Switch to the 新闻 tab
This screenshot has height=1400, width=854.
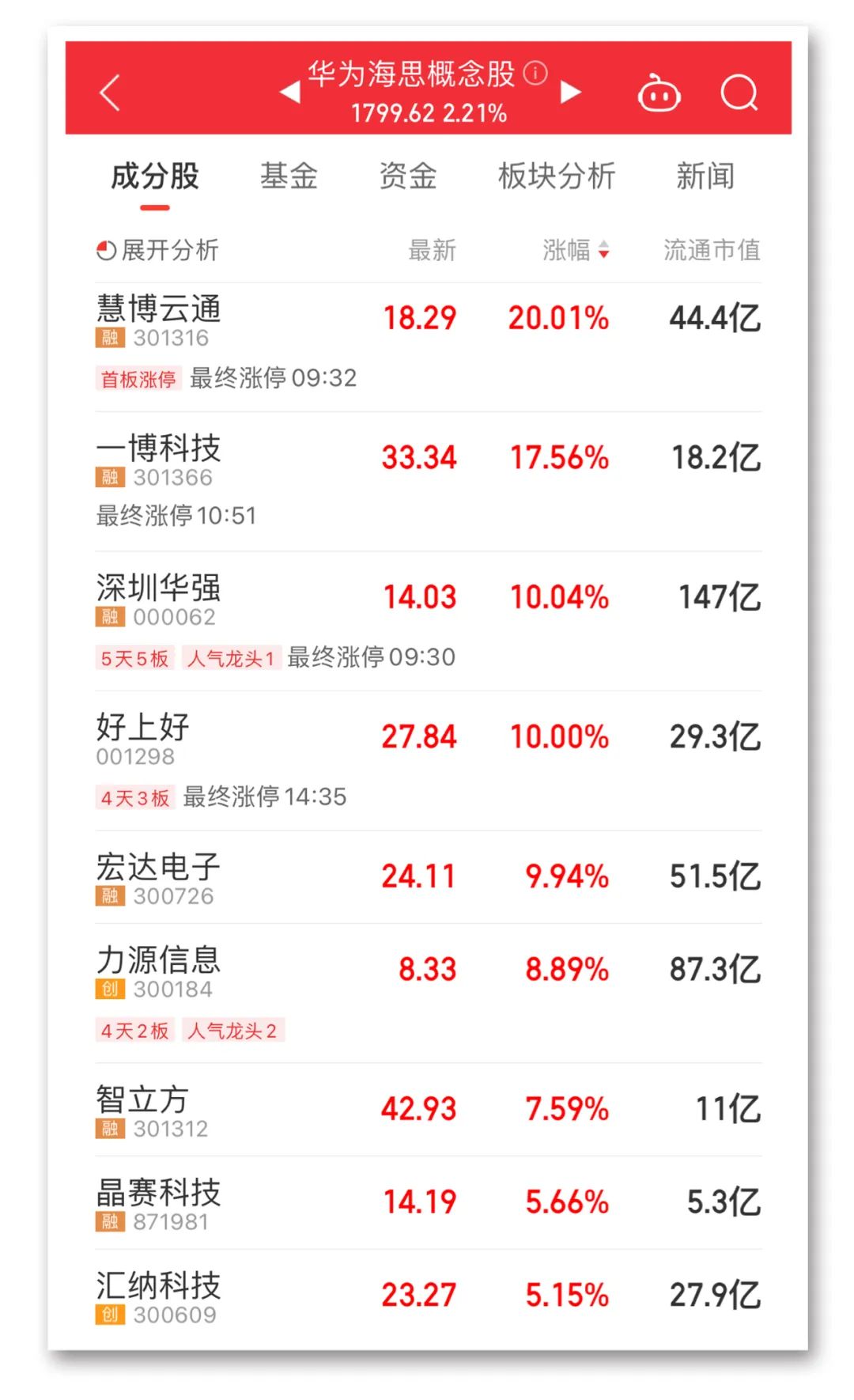point(705,176)
